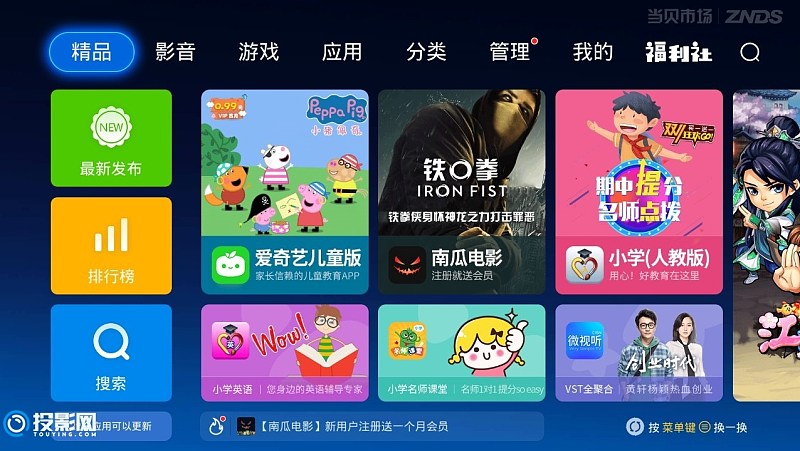Switch to the 影音 tab
The width and height of the screenshot is (800, 451).
175,52
